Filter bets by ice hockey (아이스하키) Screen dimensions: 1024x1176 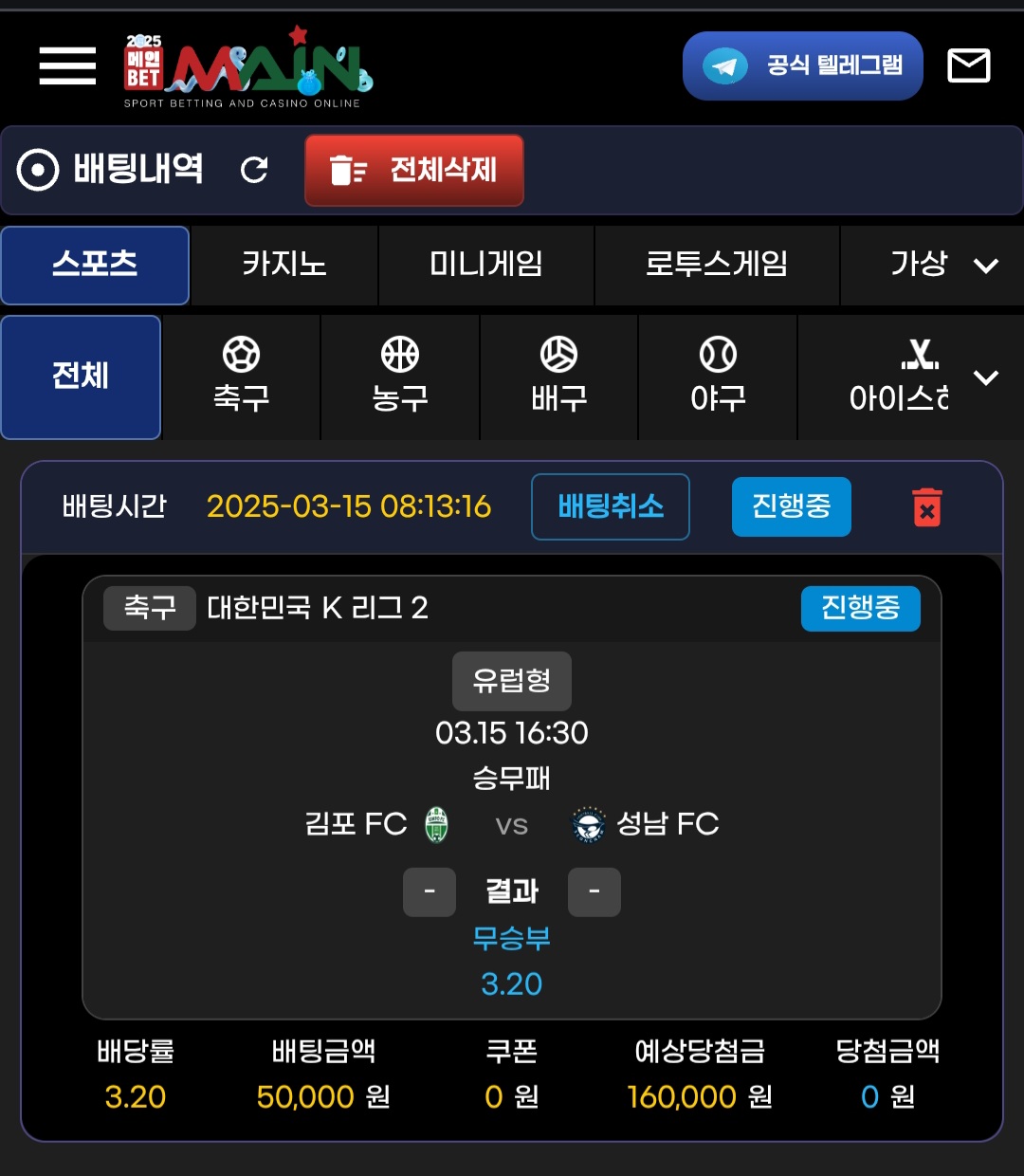pyautogui.click(x=899, y=377)
